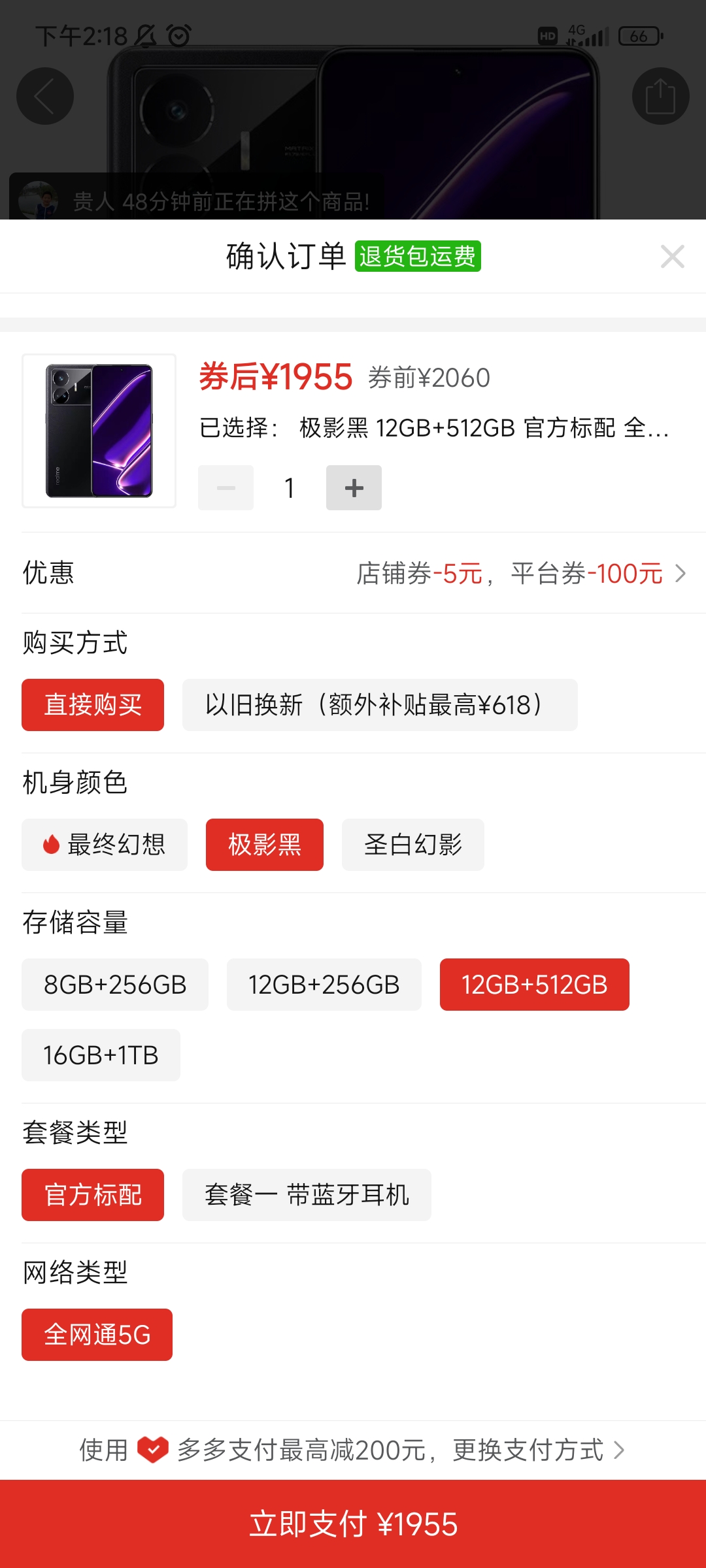Decrease quantity using the minus icon
Screen dimensions: 706x1568
(226, 487)
